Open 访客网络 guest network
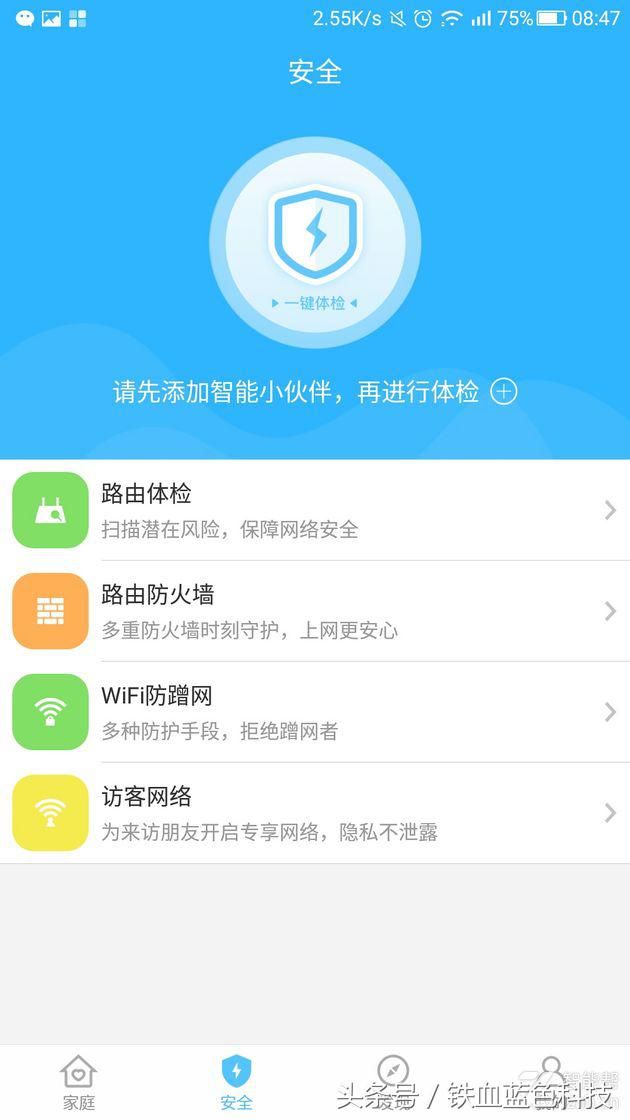Screen dimensions: 630x1120 [x=315, y=813]
